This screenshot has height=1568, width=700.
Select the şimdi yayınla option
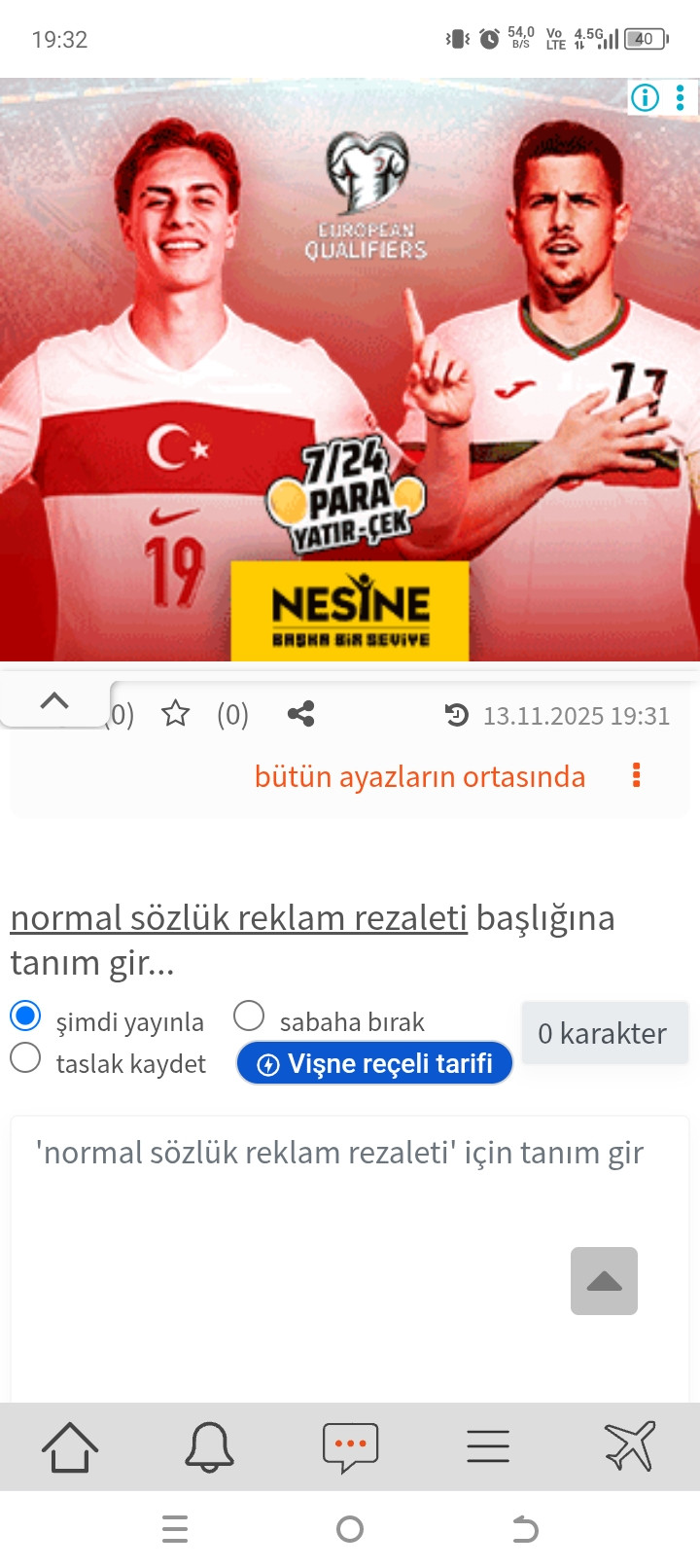click(25, 1016)
